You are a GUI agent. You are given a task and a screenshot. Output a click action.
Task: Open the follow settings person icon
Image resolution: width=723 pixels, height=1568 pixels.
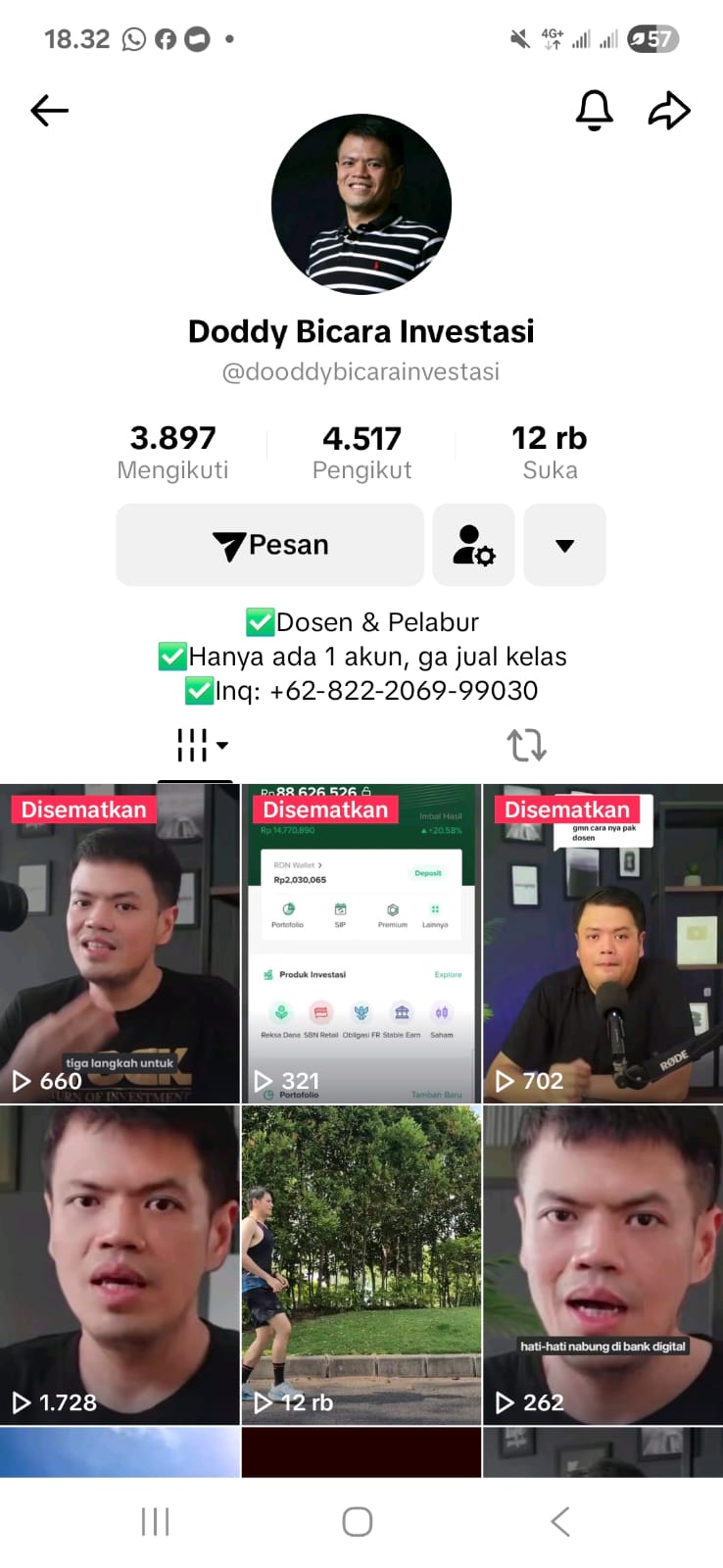[473, 545]
